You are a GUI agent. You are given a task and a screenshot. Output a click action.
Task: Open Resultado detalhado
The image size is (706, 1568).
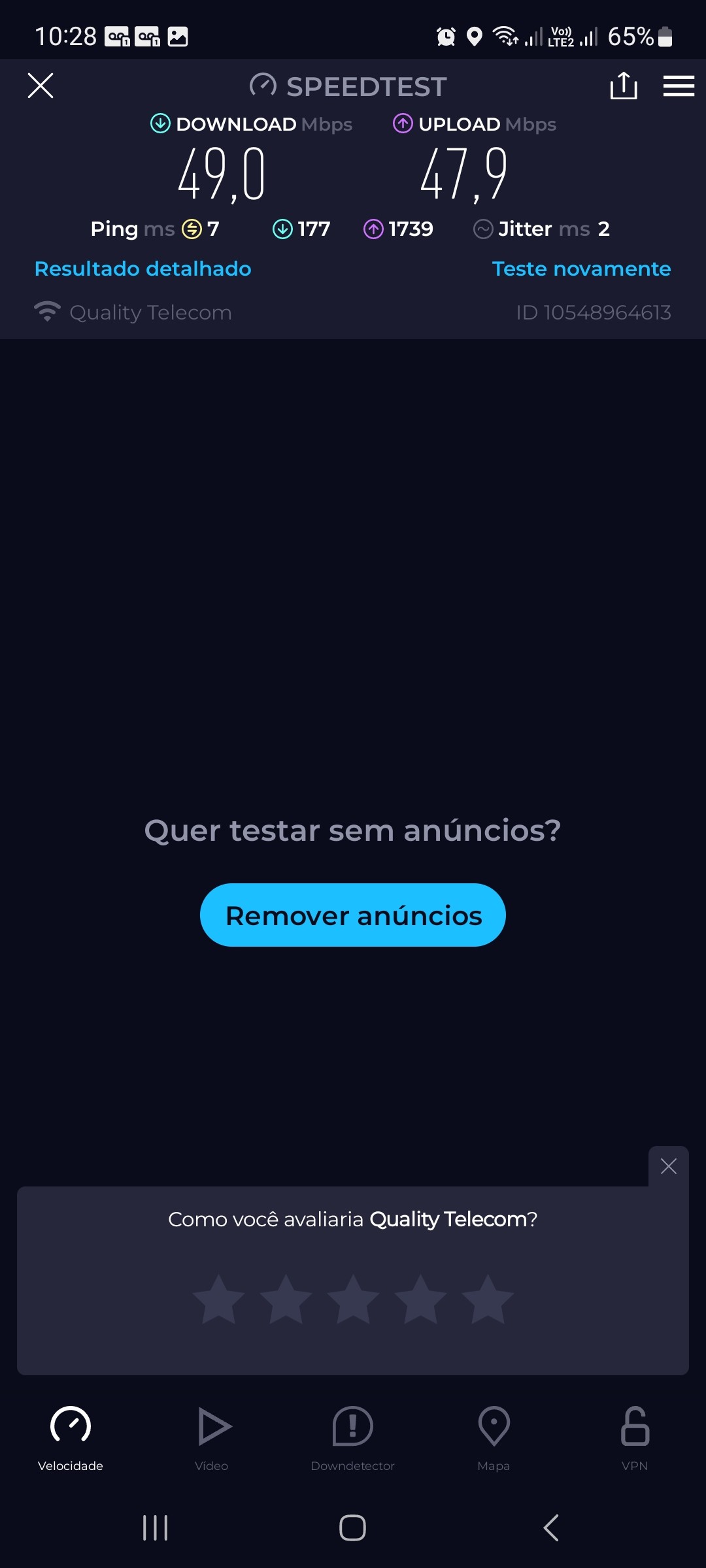pyautogui.click(x=143, y=269)
